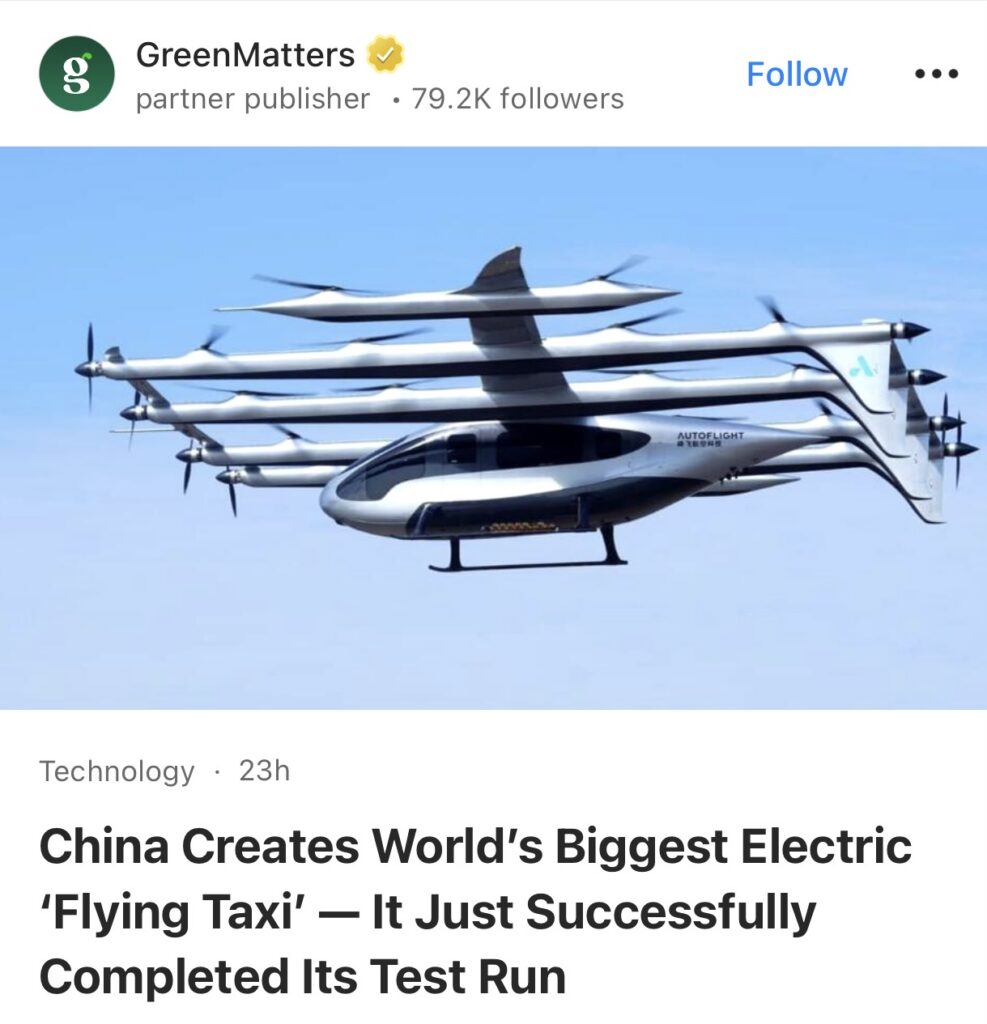Open the three-dot overflow menu
987x1024 pixels.
tap(937, 75)
